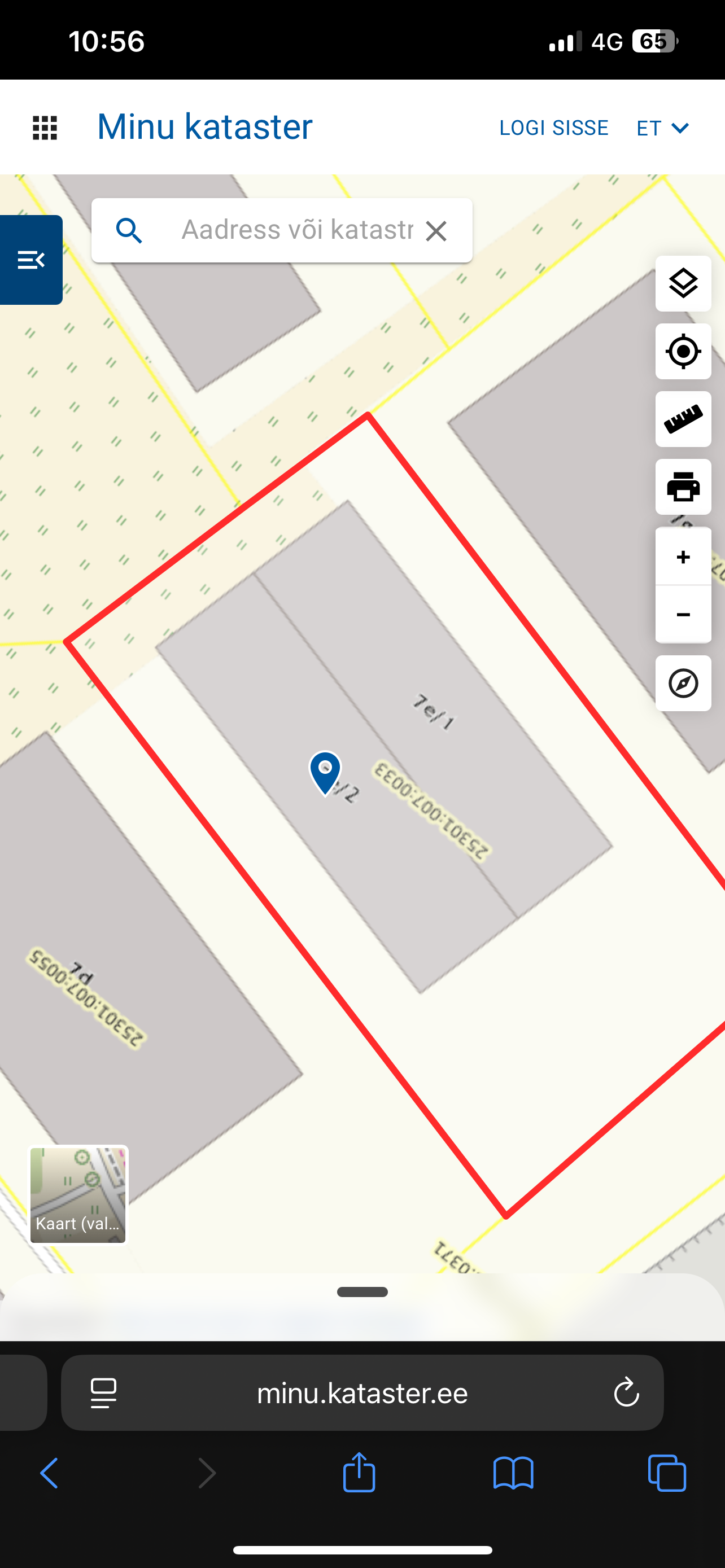Zoom in on the map

coord(683,557)
